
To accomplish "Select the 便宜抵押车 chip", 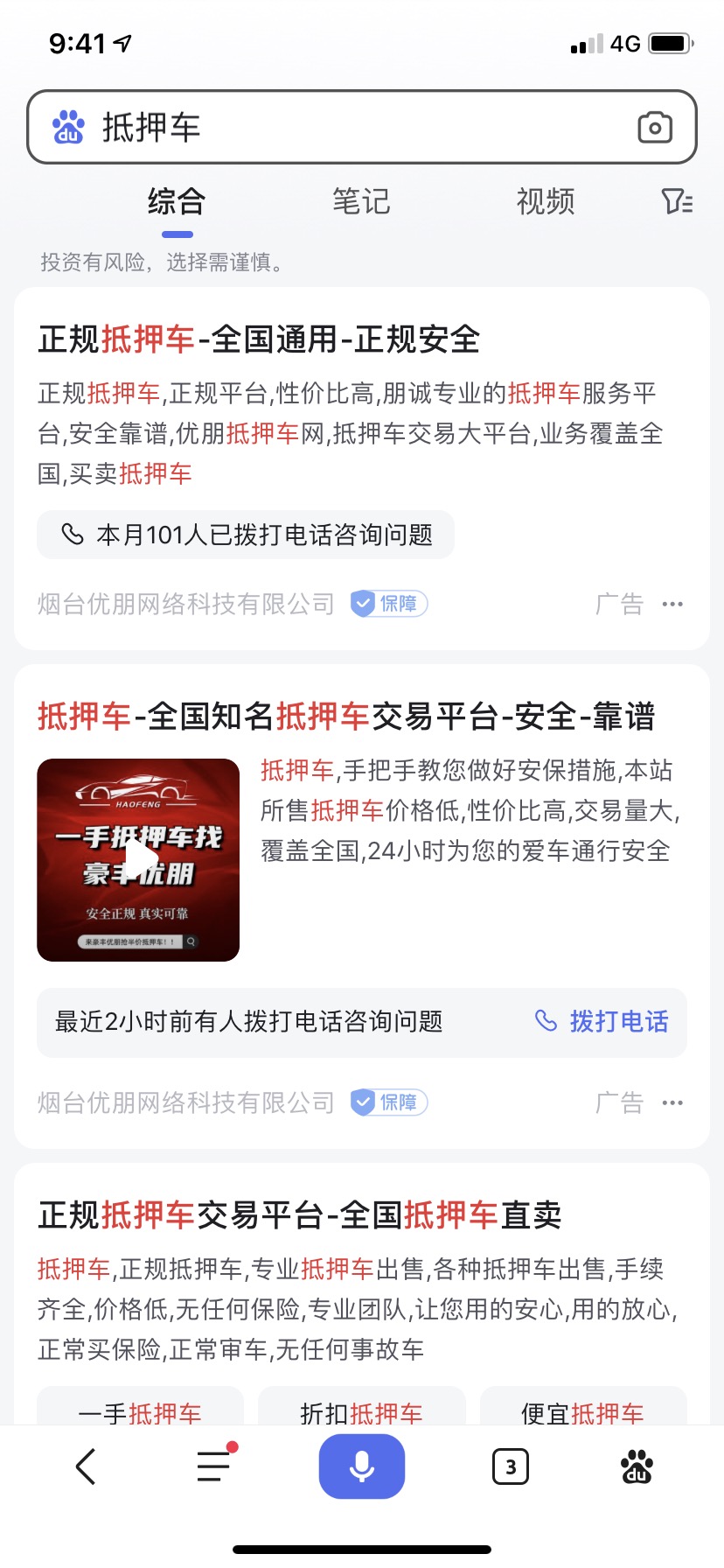I will click(583, 1410).
